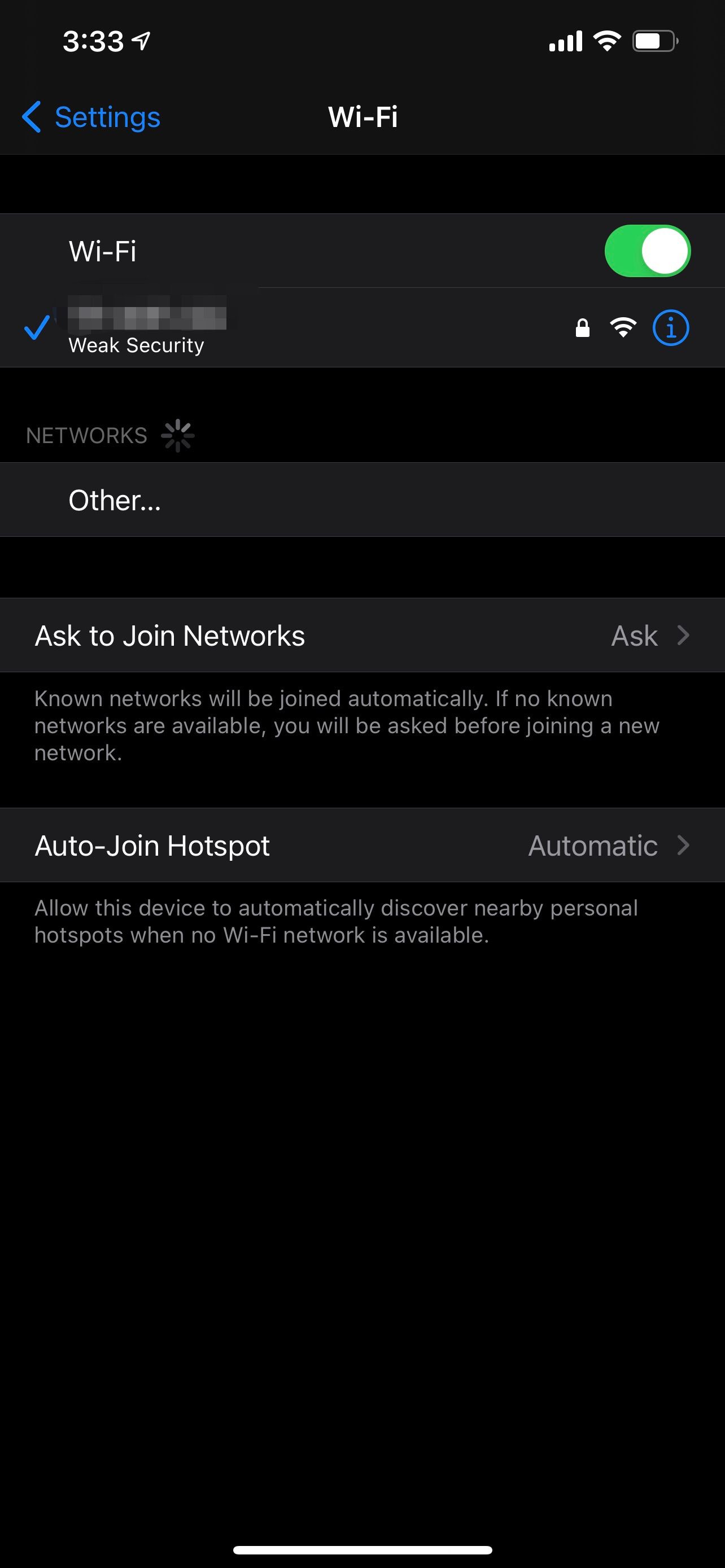Tap the Wi-Fi icon in the status bar

tap(606, 40)
